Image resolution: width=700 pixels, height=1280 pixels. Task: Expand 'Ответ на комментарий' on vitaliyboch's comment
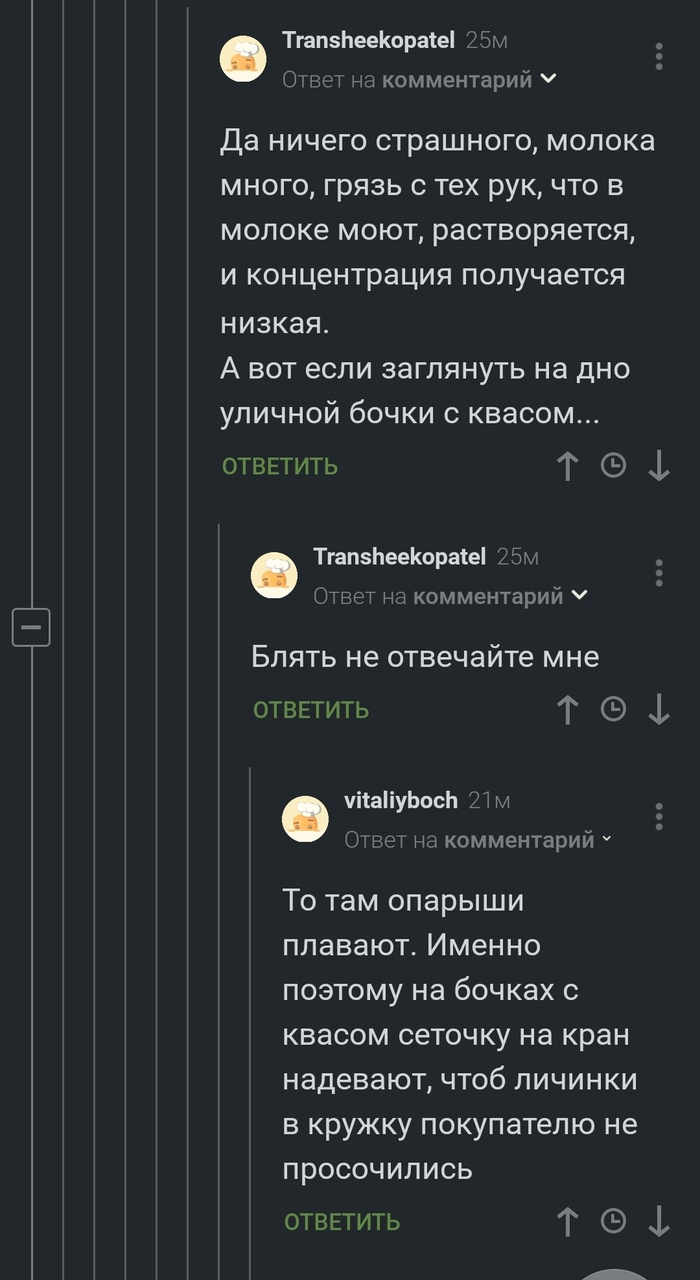click(x=478, y=840)
